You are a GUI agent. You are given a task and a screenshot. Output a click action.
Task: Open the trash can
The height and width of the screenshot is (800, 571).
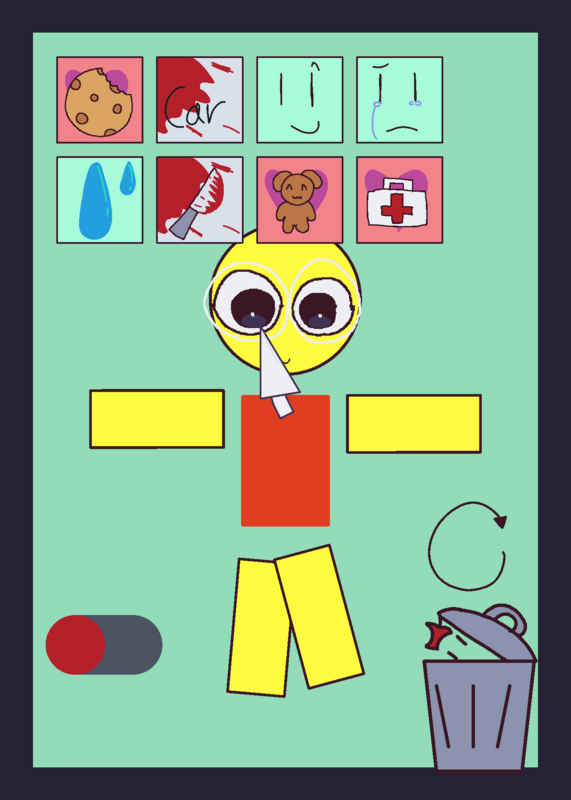[x=480, y=688]
